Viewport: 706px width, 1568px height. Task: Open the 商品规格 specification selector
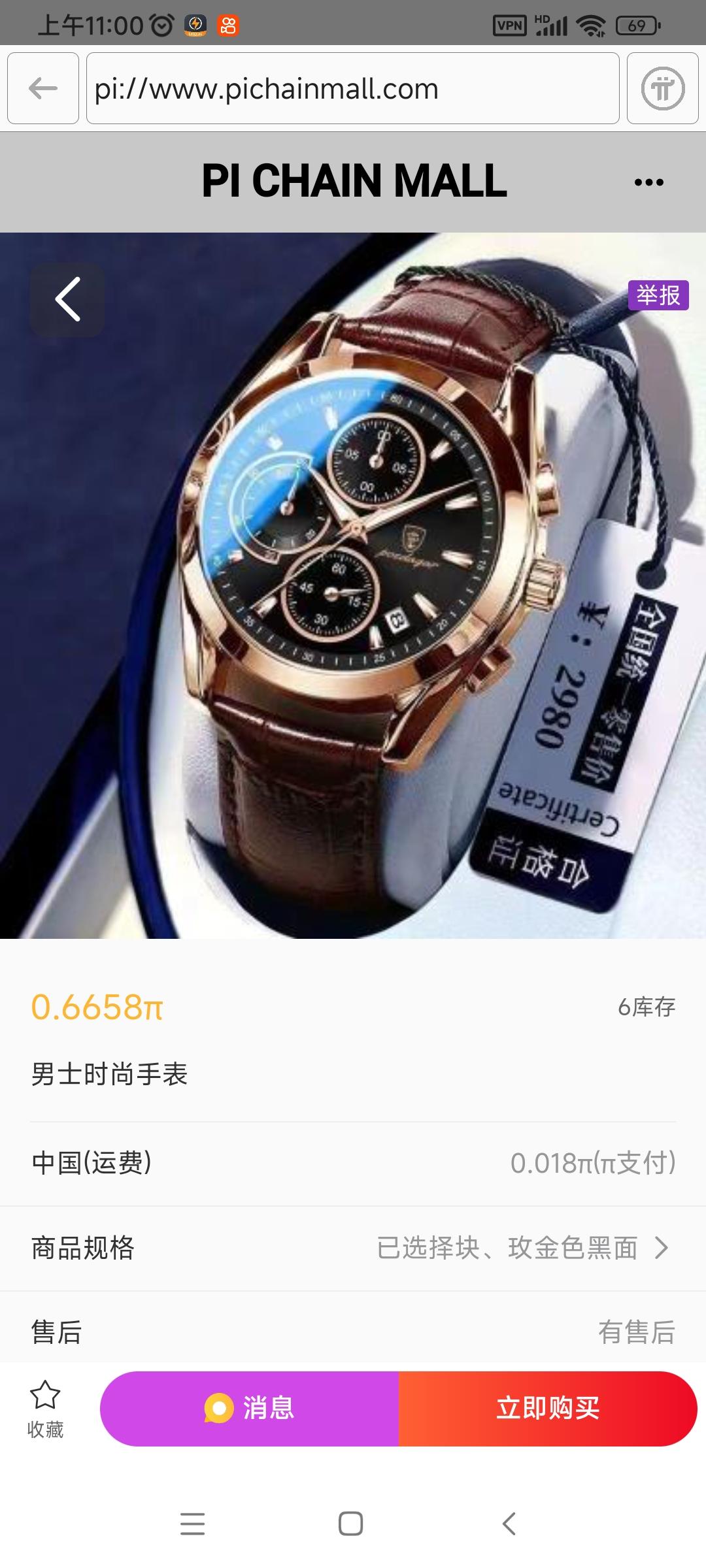pos(353,1249)
